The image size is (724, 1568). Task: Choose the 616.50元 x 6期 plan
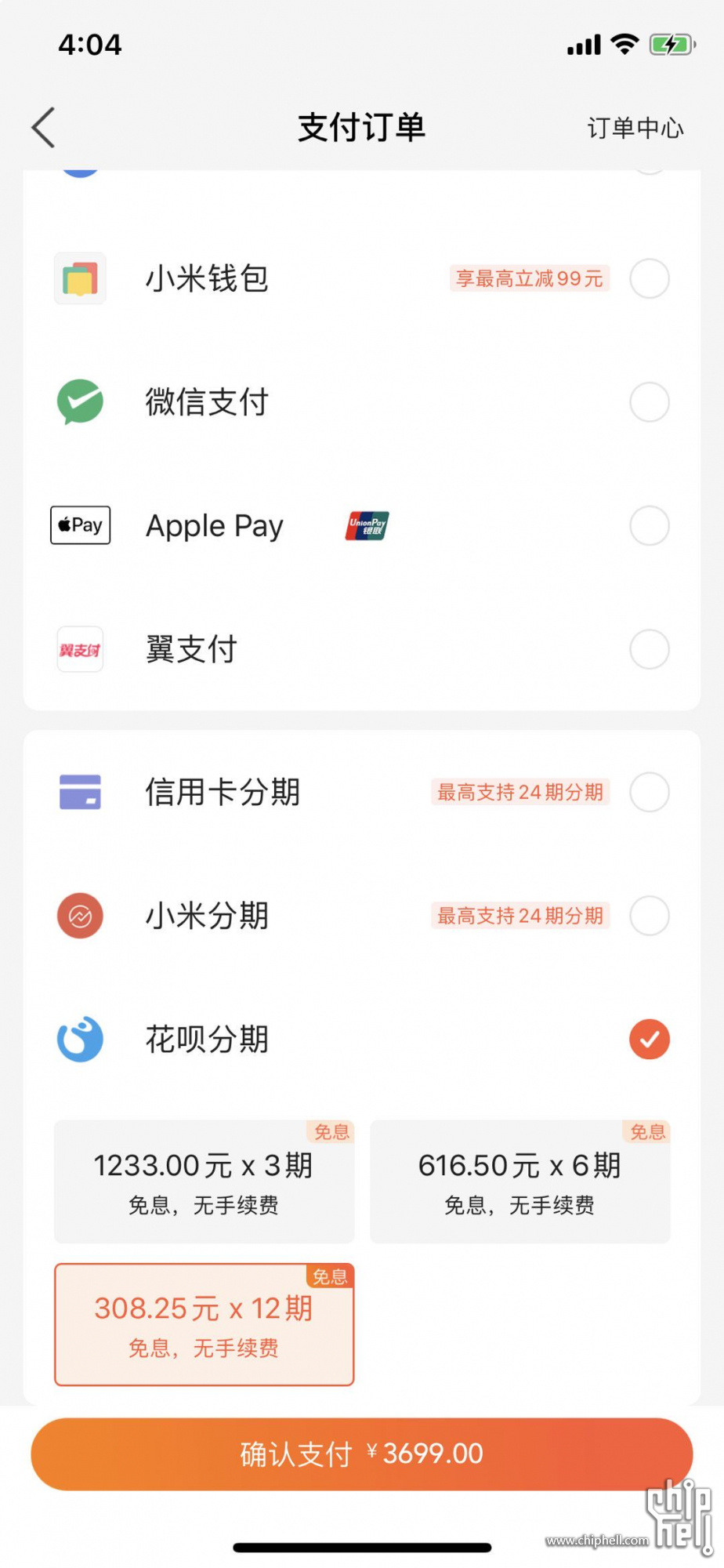[x=520, y=1182]
